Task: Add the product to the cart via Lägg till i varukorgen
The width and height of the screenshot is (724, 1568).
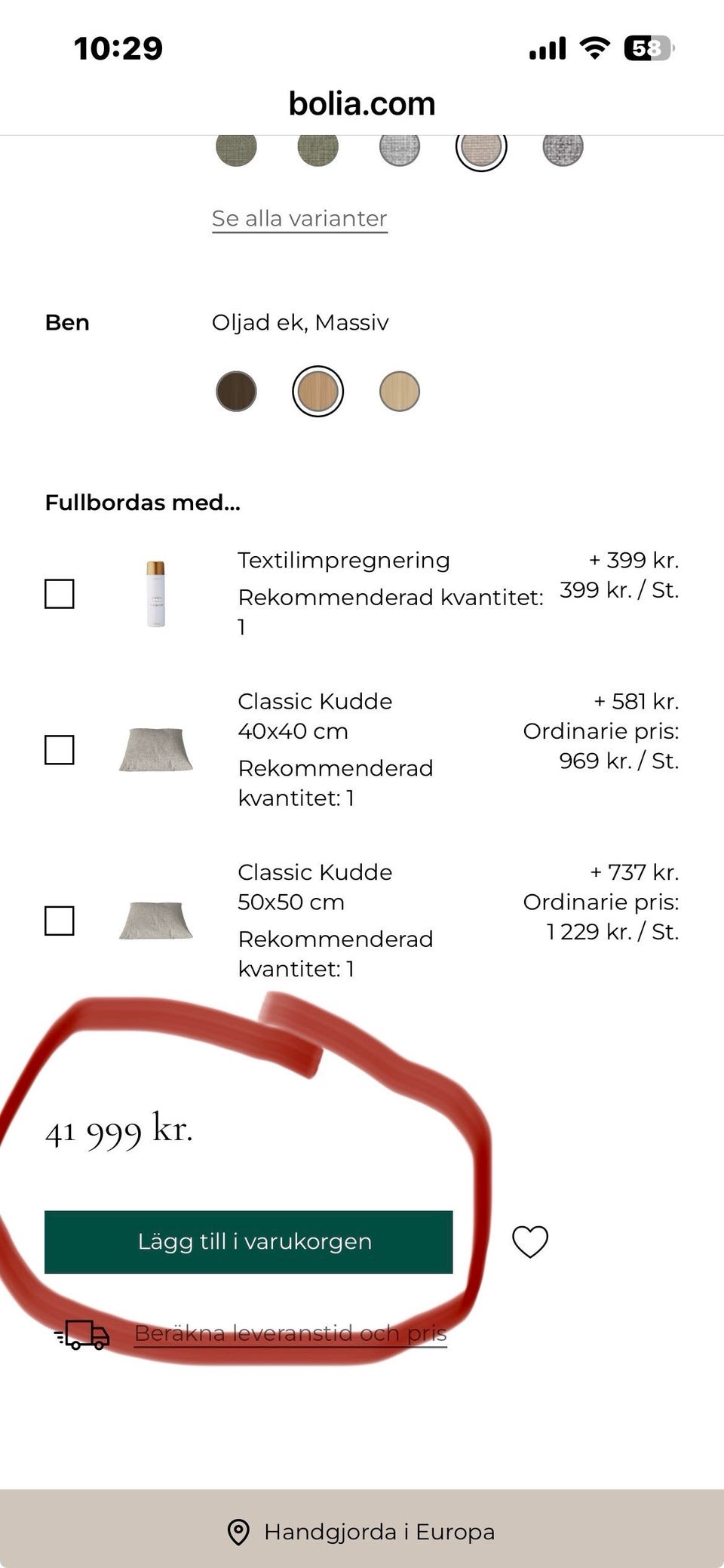Action: pyautogui.click(x=249, y=1241)
